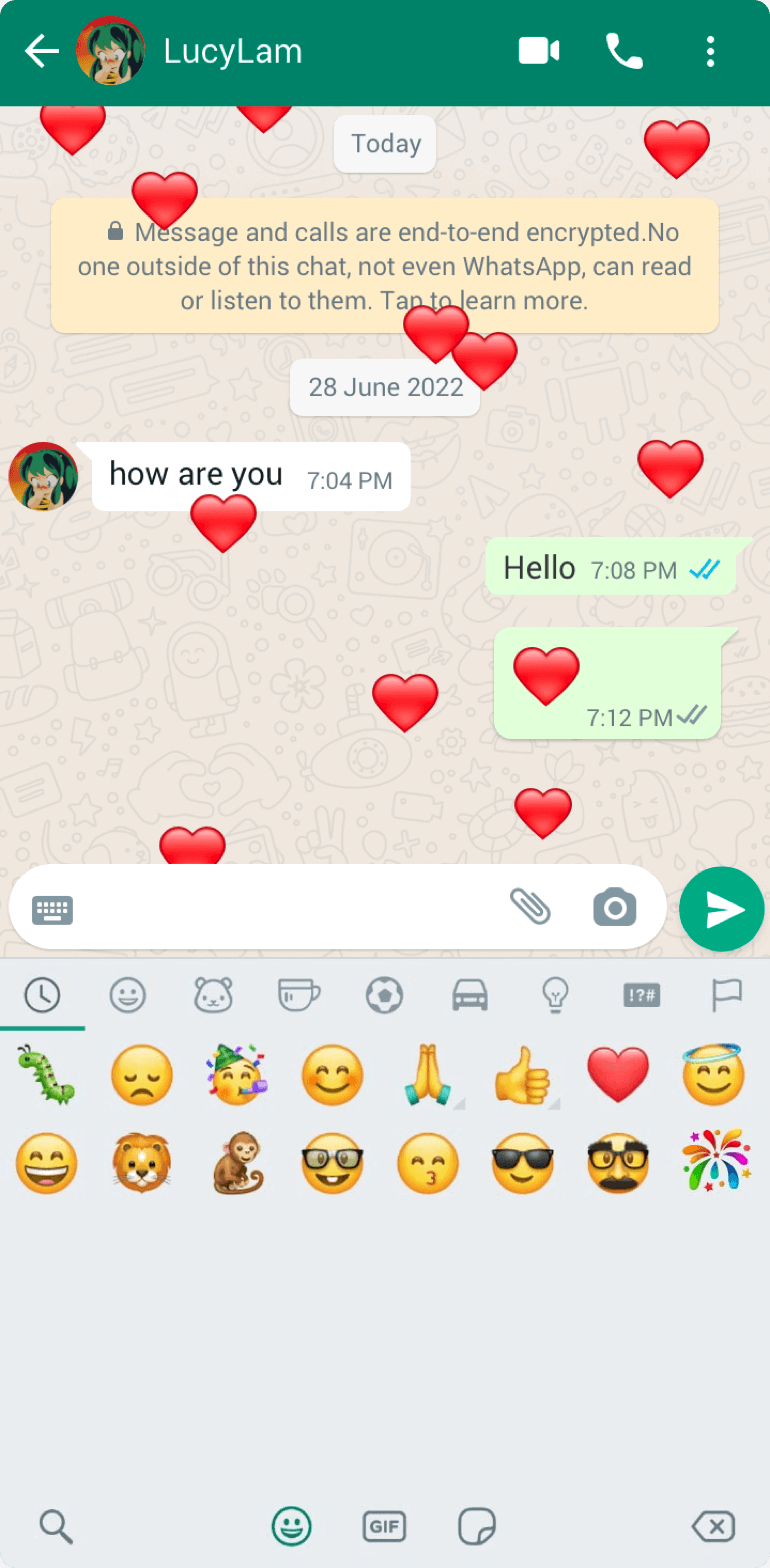Image resolution: width=770 pixels, height=1568 pixels.
Task: Insert the thumbs up emoji
Action: 522,1076
